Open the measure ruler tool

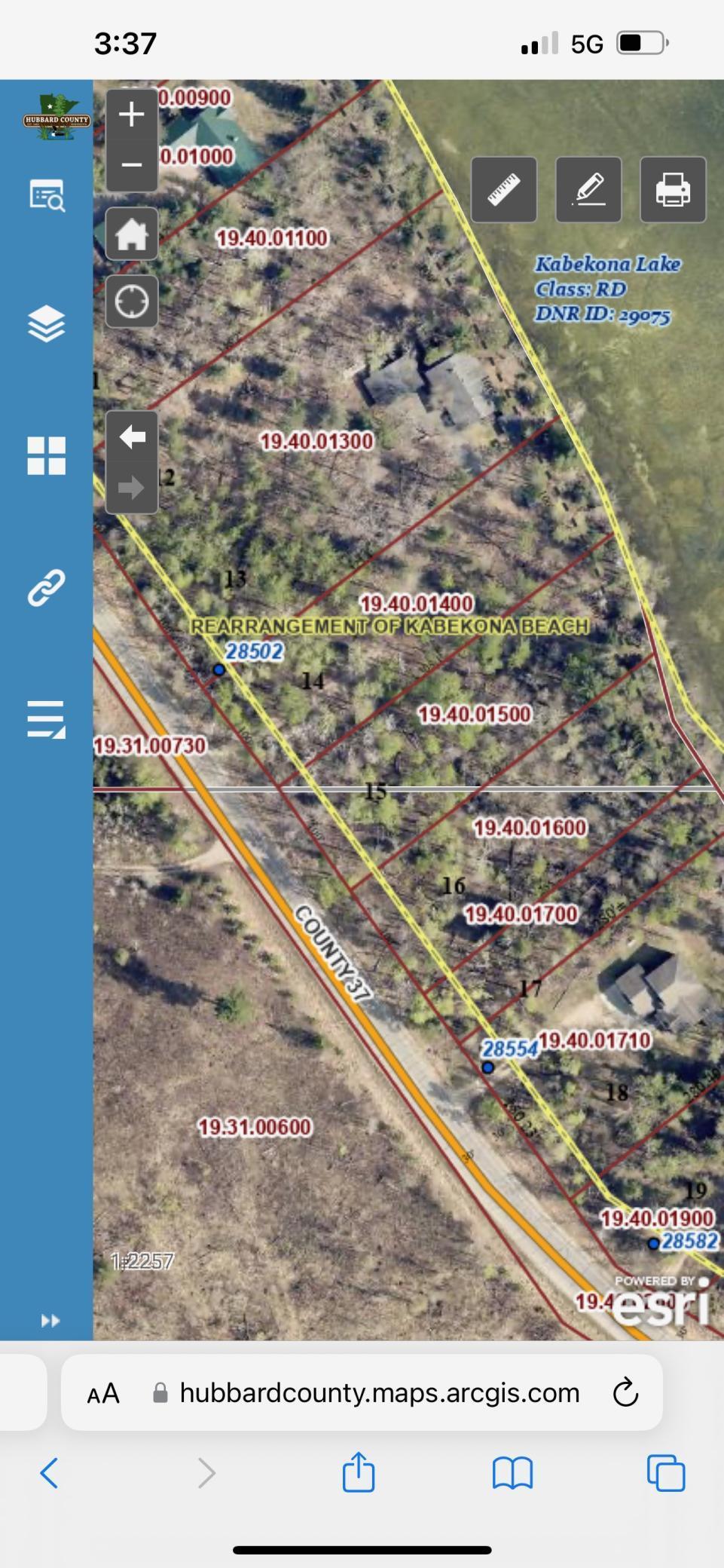pyautogui.click(x=504, y=190)
